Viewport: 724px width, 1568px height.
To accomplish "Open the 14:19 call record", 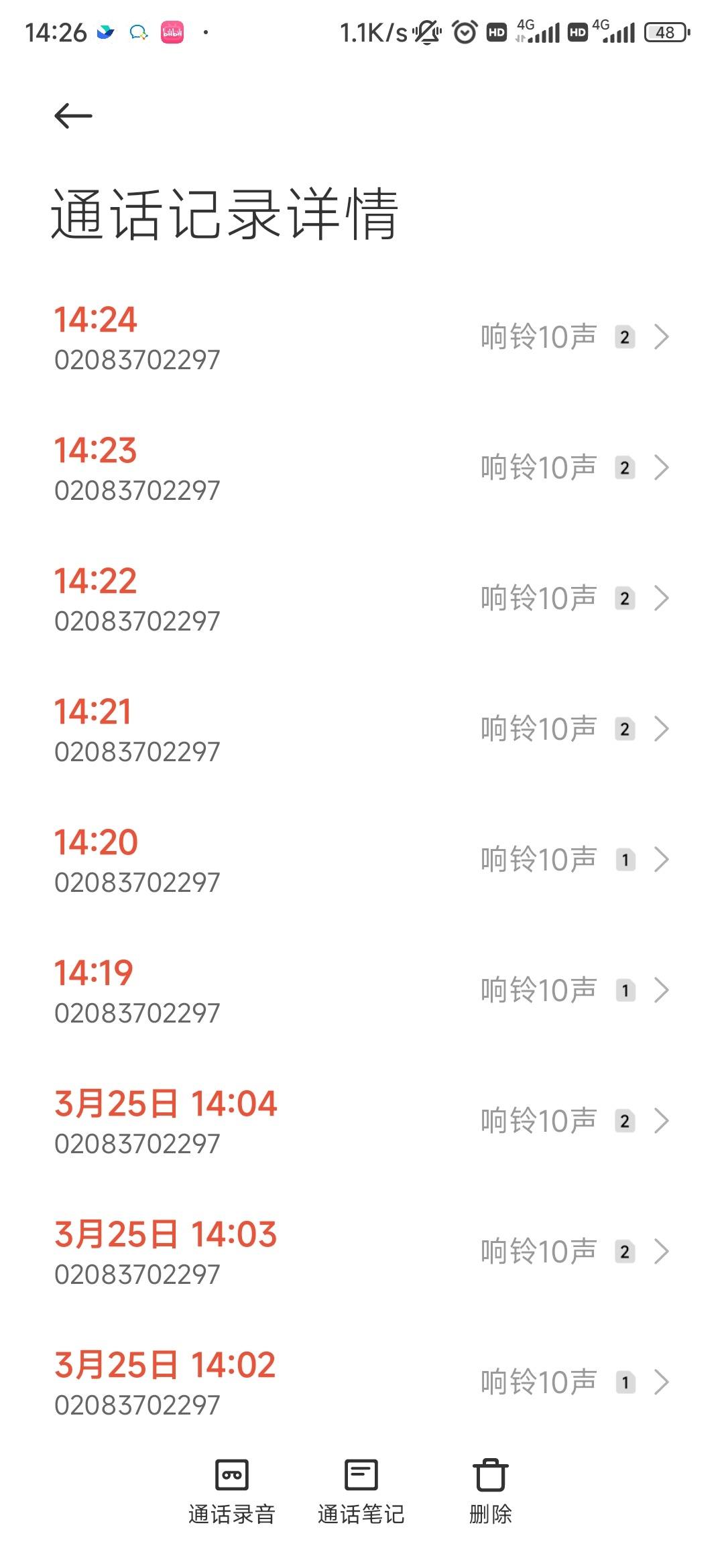I will [362, 990].
